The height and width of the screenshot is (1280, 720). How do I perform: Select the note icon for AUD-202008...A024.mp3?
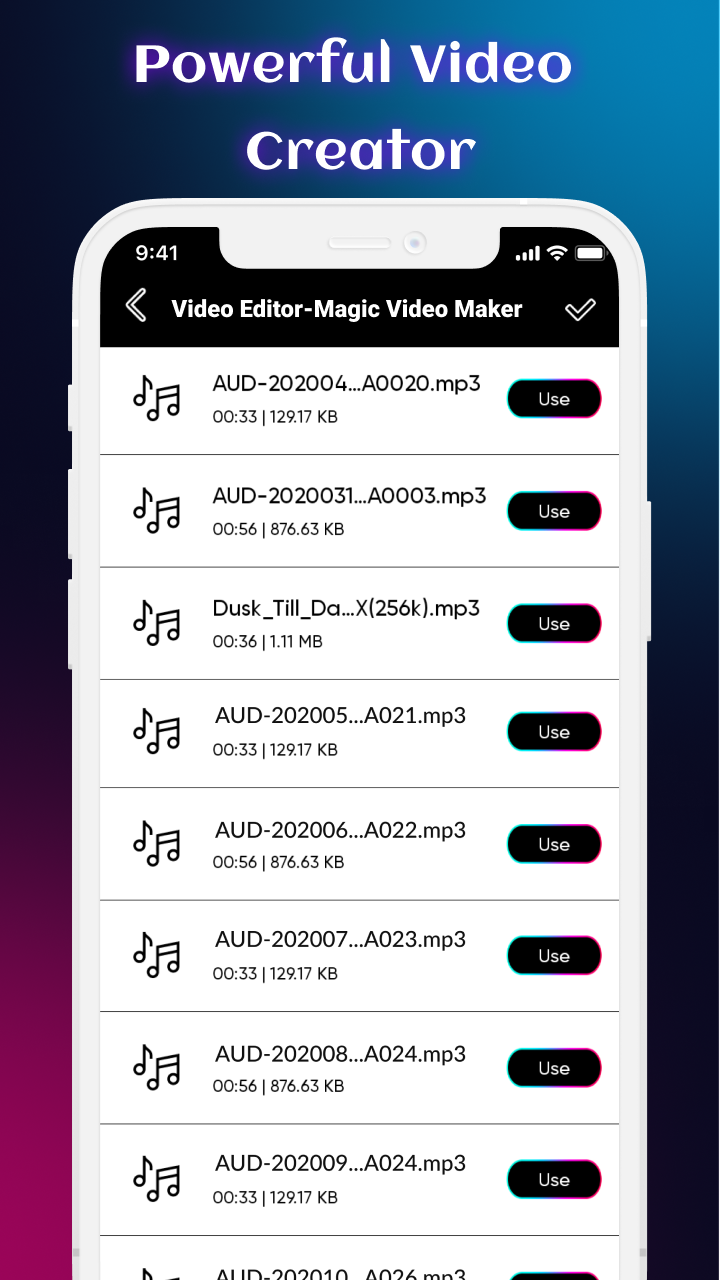(x=156, y=1067)
